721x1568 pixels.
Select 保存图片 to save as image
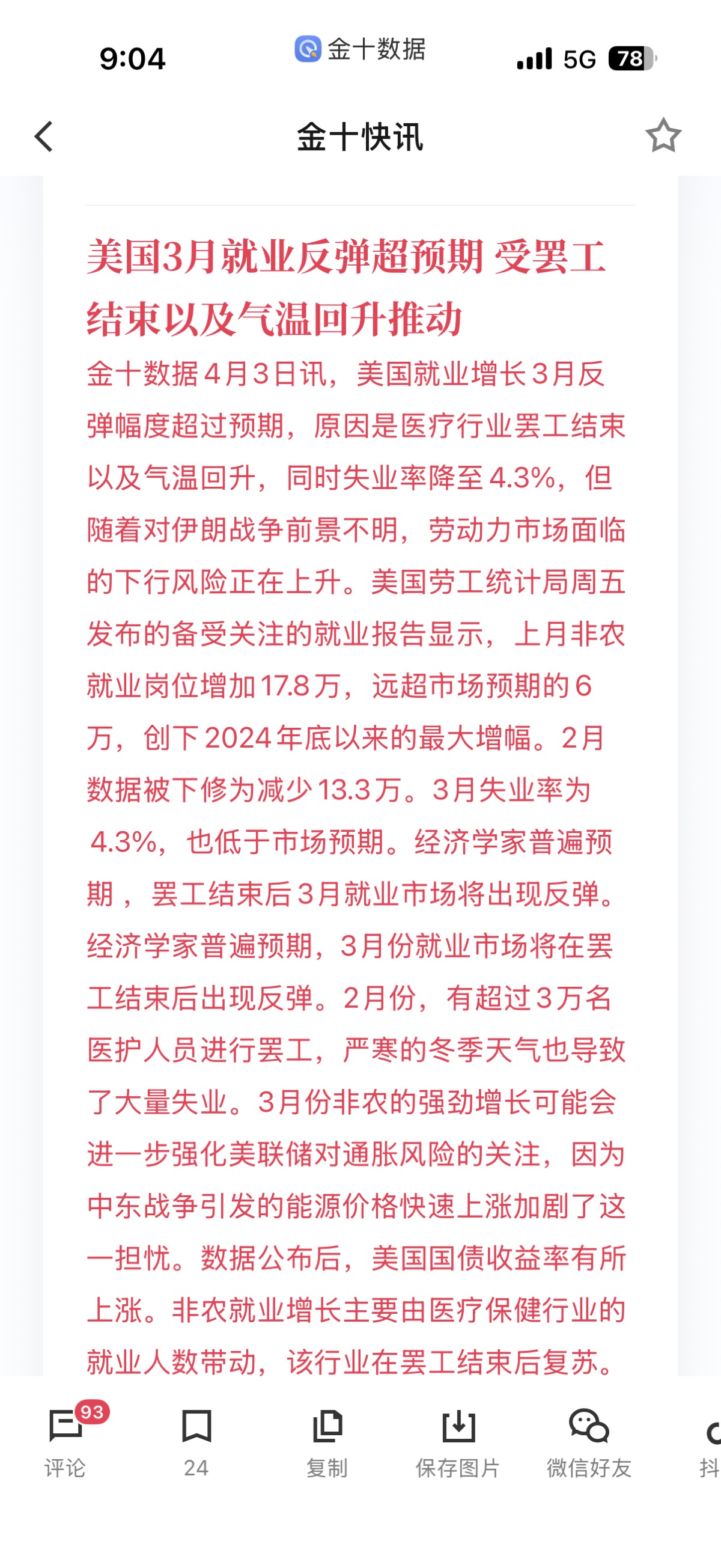point(458,1441)
